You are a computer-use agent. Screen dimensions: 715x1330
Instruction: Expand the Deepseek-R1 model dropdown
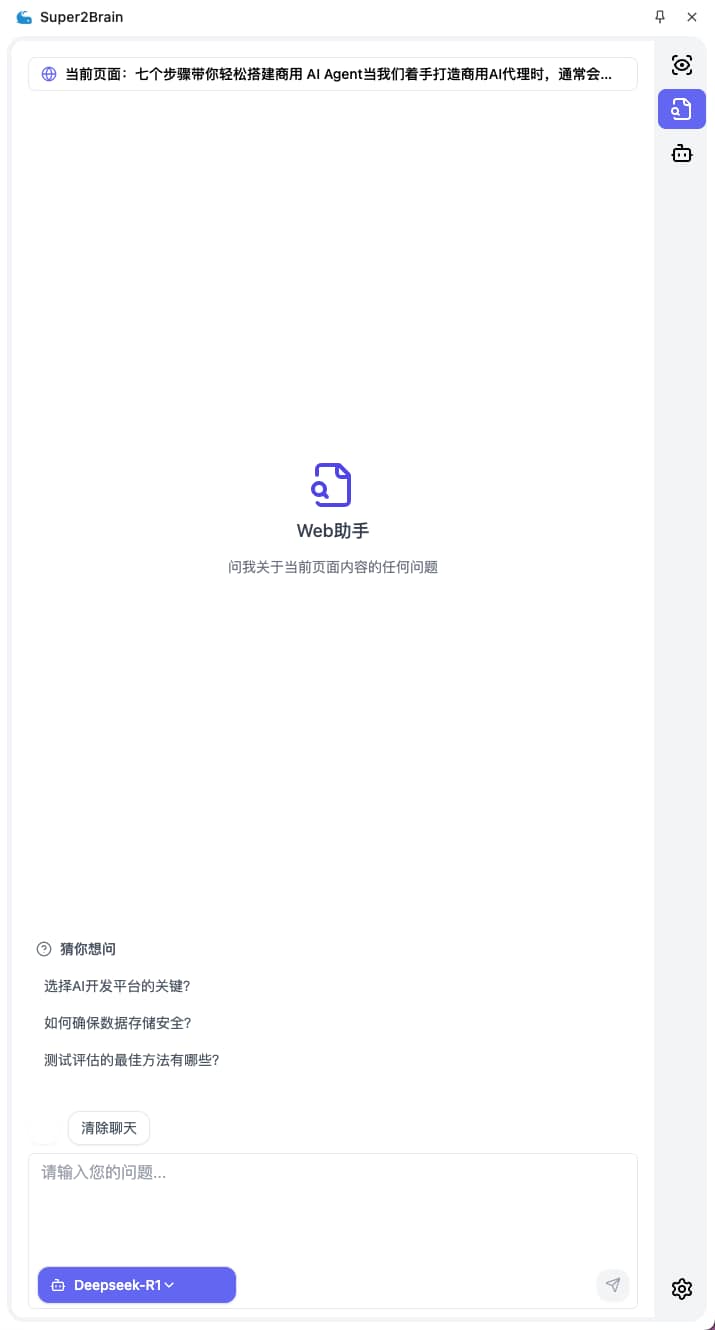[x=137, y=1285]
